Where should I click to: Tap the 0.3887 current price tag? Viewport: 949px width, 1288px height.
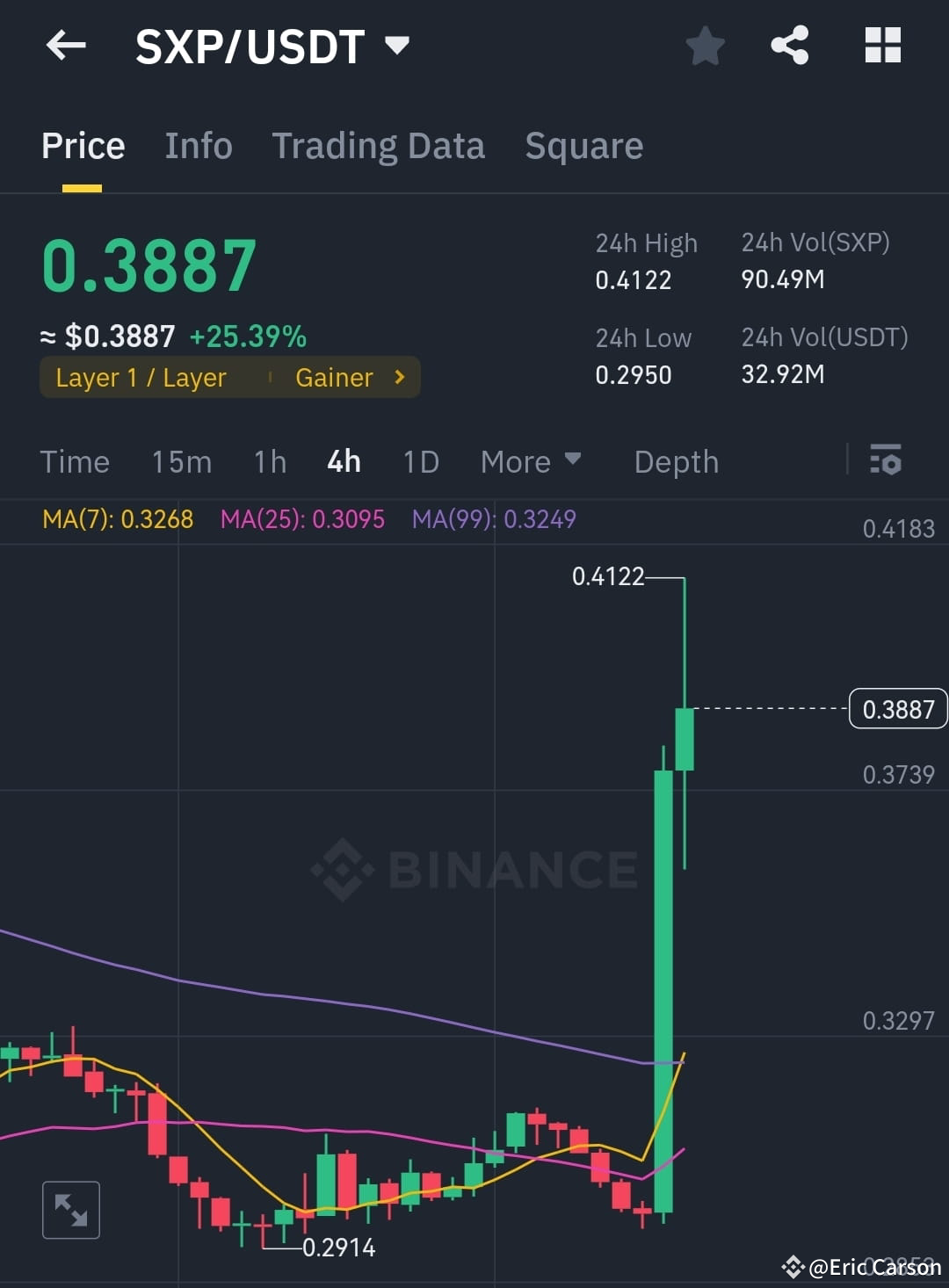point(897,708)
